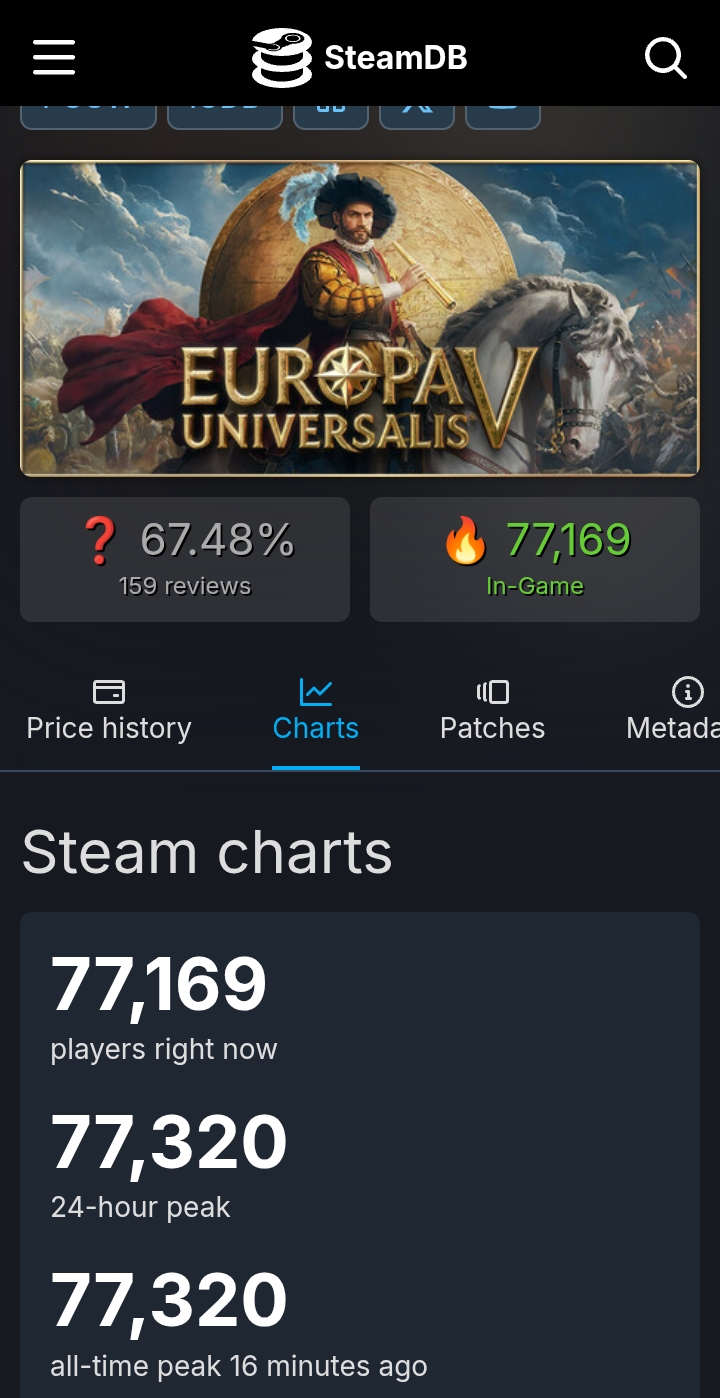Open the hamburger navigation menu

[54, 57]
